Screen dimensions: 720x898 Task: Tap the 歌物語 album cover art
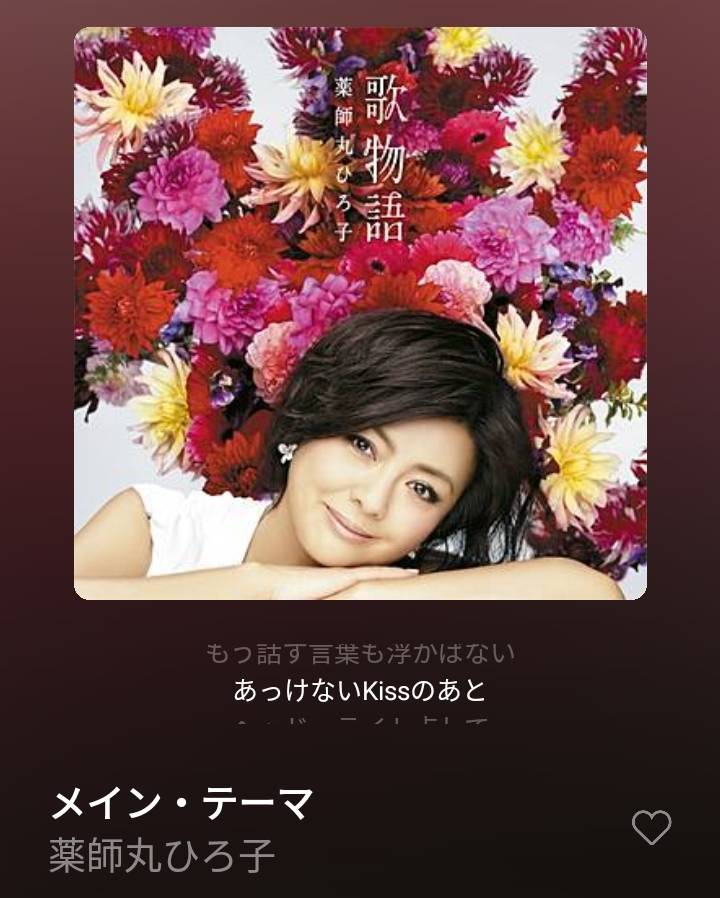[x=360, y=313]
